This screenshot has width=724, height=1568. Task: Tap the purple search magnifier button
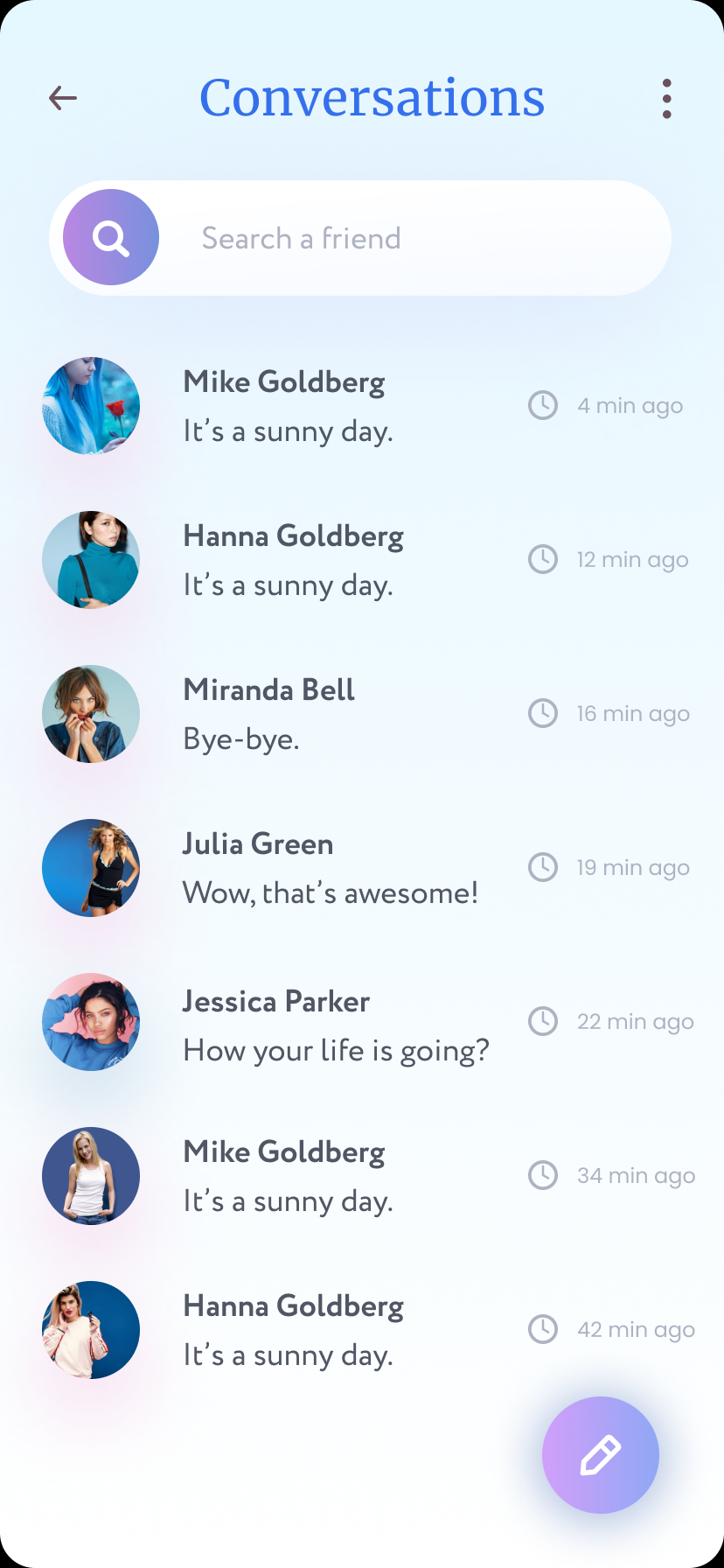[111, 237]
